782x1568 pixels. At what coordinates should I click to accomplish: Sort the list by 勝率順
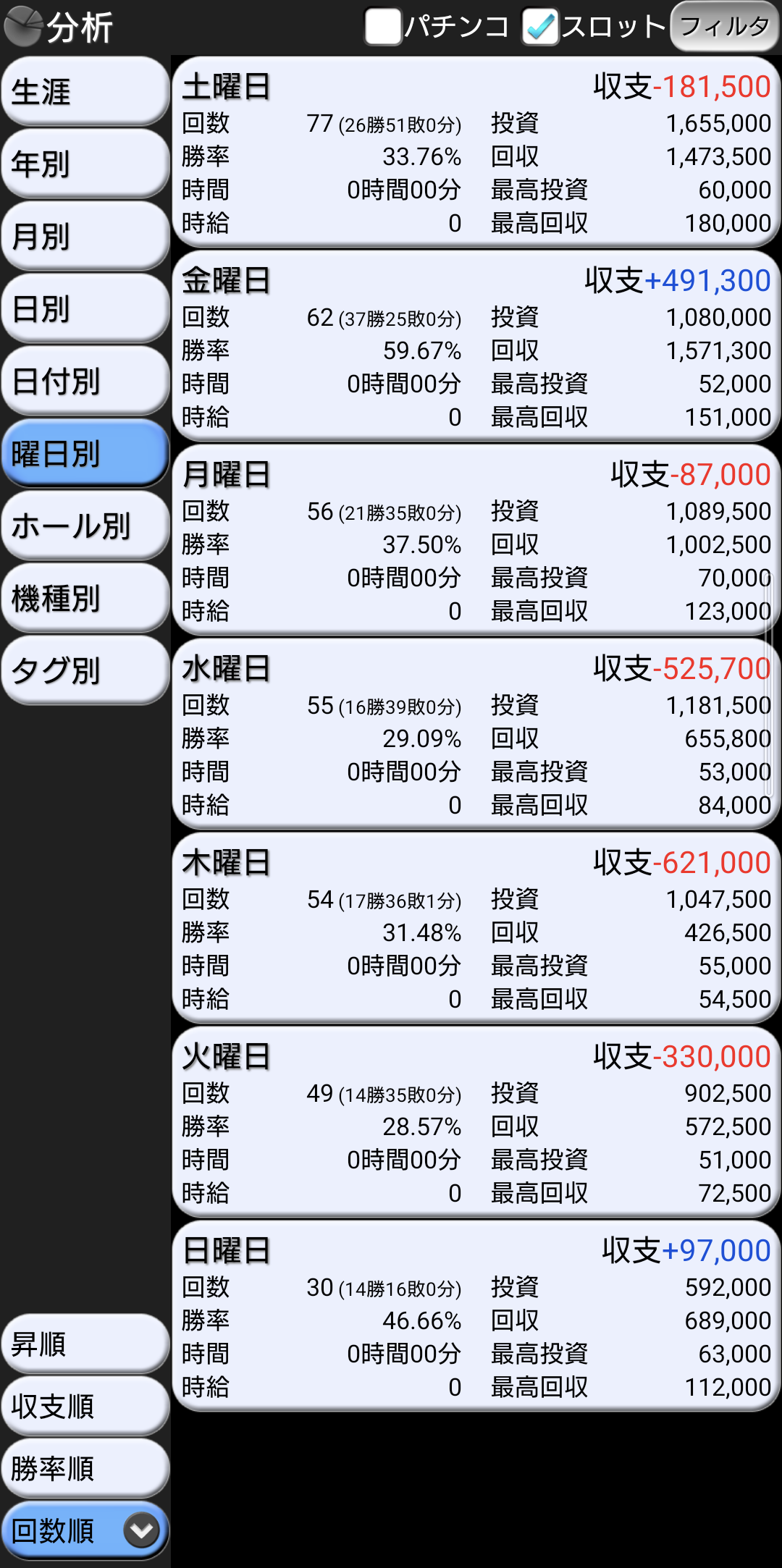click(85, 1469)
